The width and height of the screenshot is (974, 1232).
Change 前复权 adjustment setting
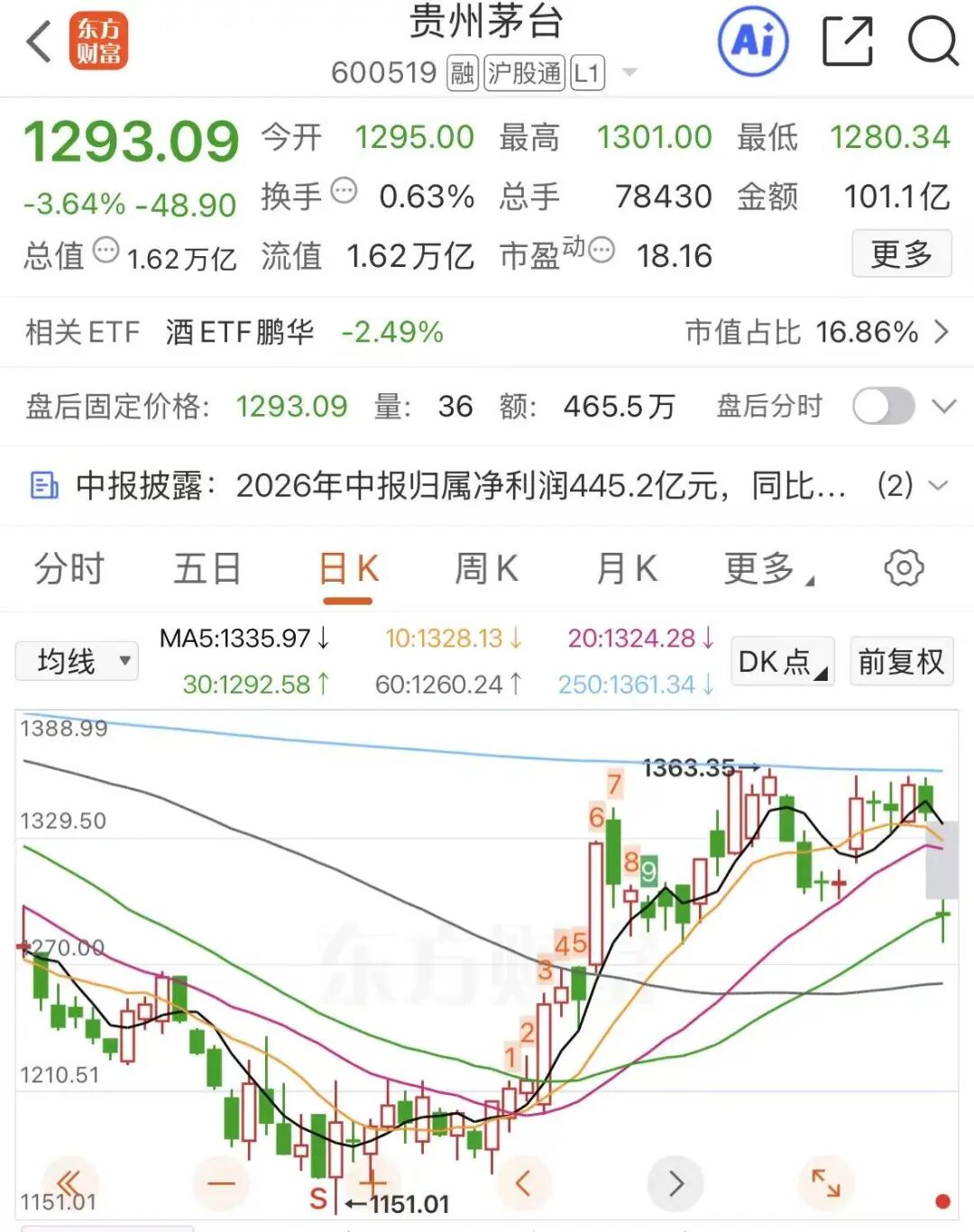[901, 662]
